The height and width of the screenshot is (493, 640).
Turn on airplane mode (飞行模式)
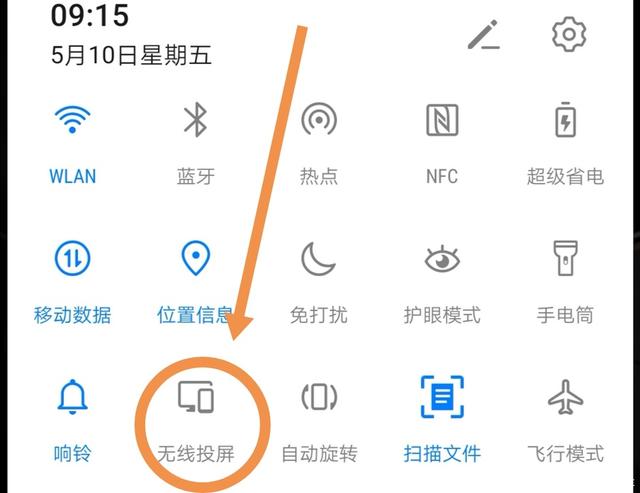565,398
